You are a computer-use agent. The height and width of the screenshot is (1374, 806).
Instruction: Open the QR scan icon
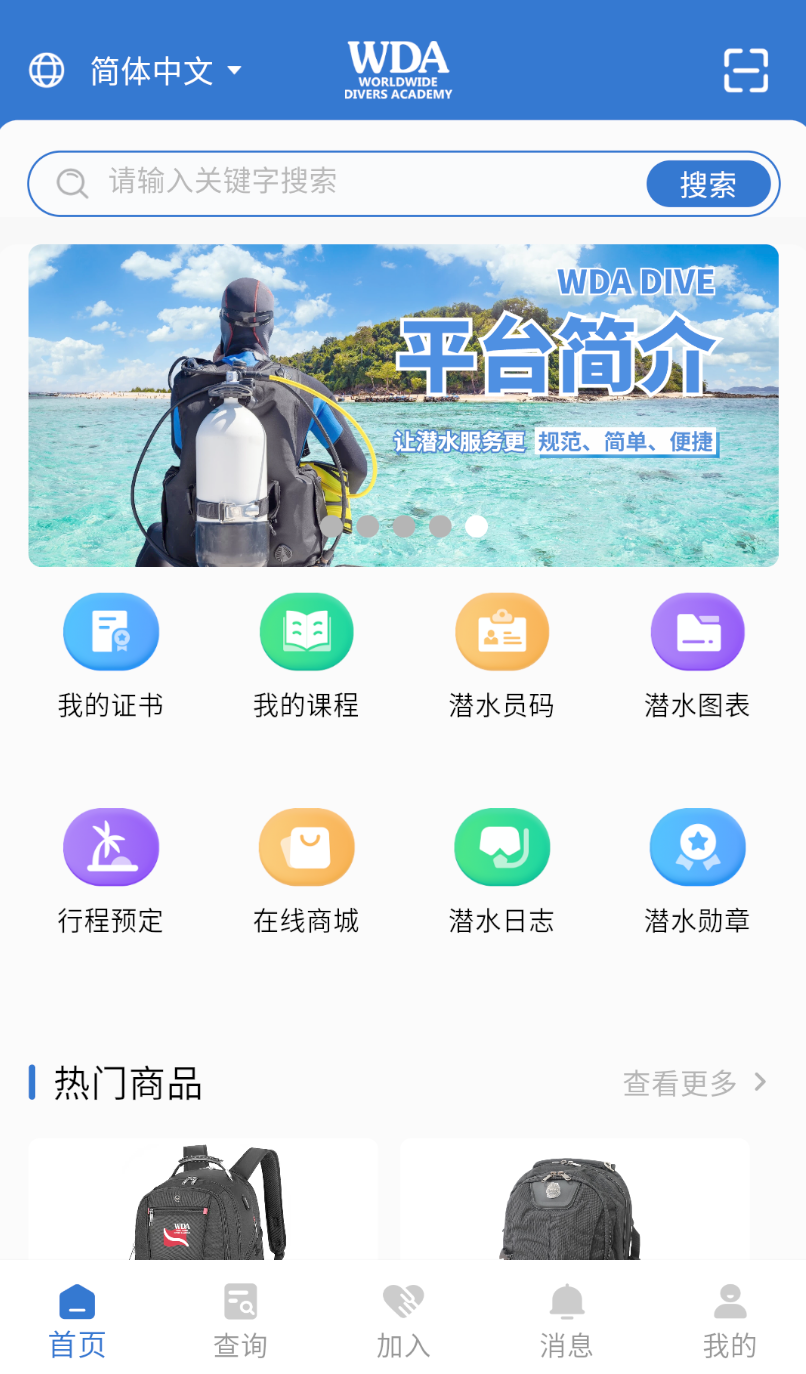point(746,70)
